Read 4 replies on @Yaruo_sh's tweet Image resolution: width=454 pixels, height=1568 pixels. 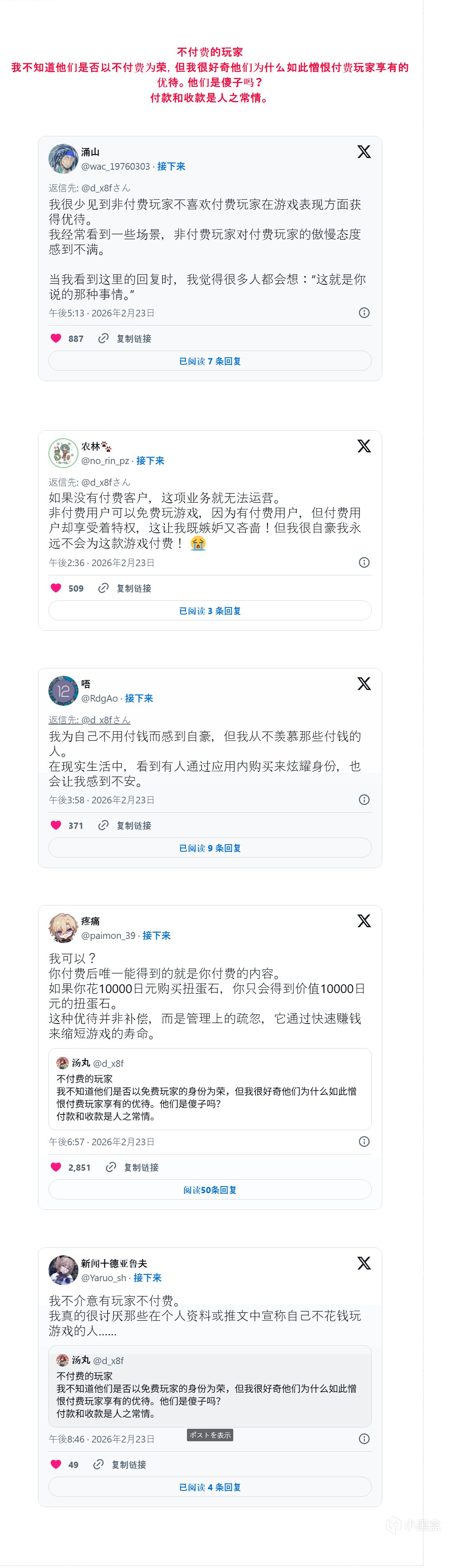209,1486
